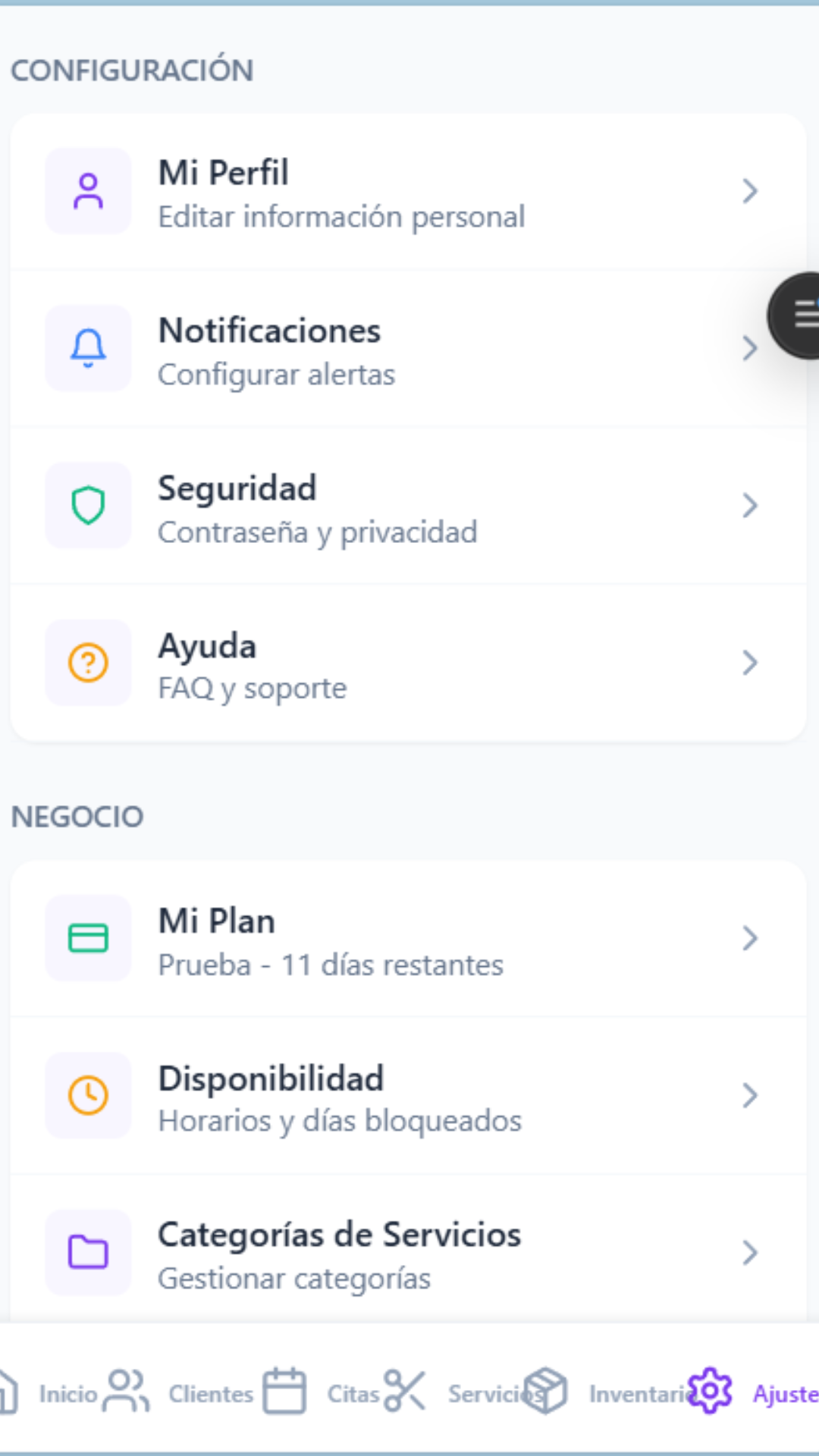
Task: Expand Mi Perfil via its chevron
Action: [x=750, y=191]
